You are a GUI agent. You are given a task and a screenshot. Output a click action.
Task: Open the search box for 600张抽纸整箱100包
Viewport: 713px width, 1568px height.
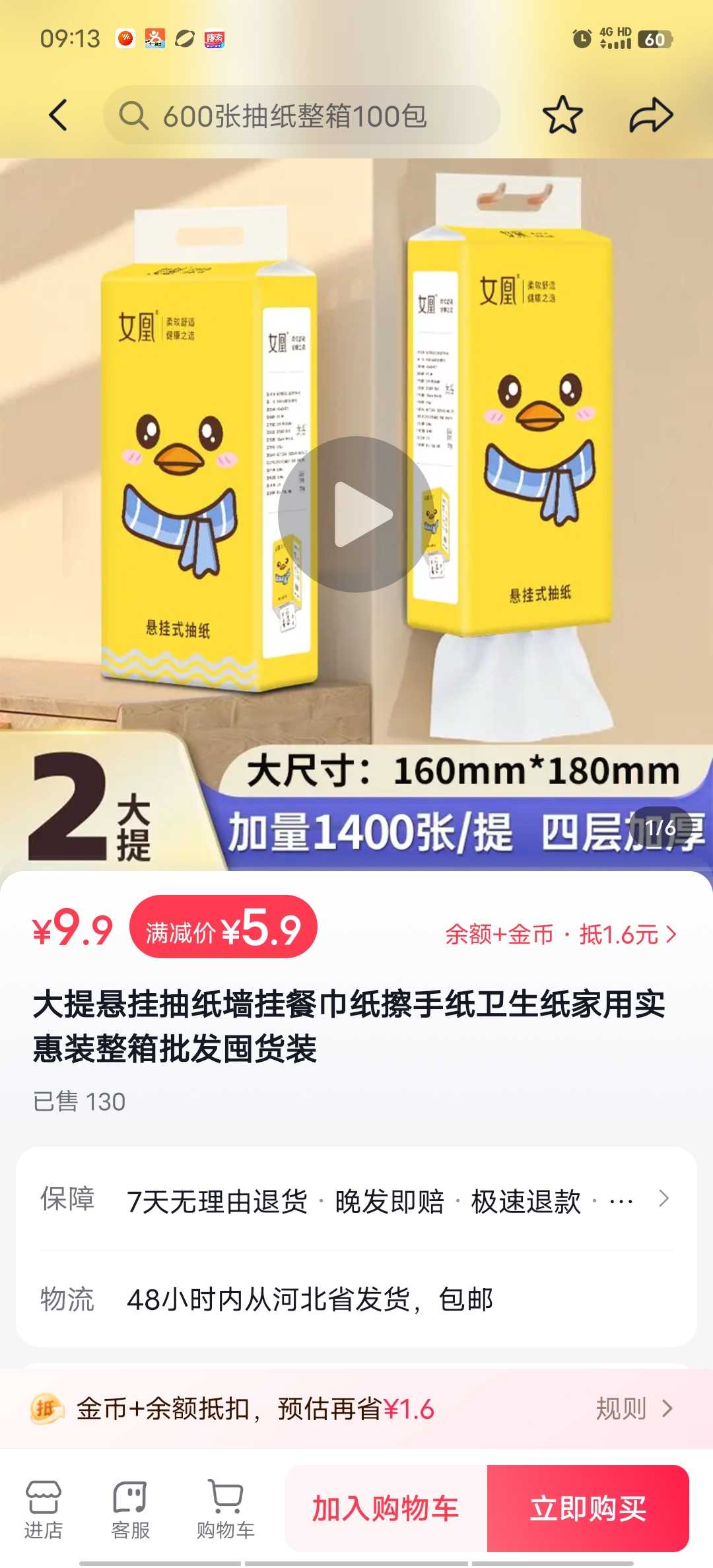(x=301, y=115)
